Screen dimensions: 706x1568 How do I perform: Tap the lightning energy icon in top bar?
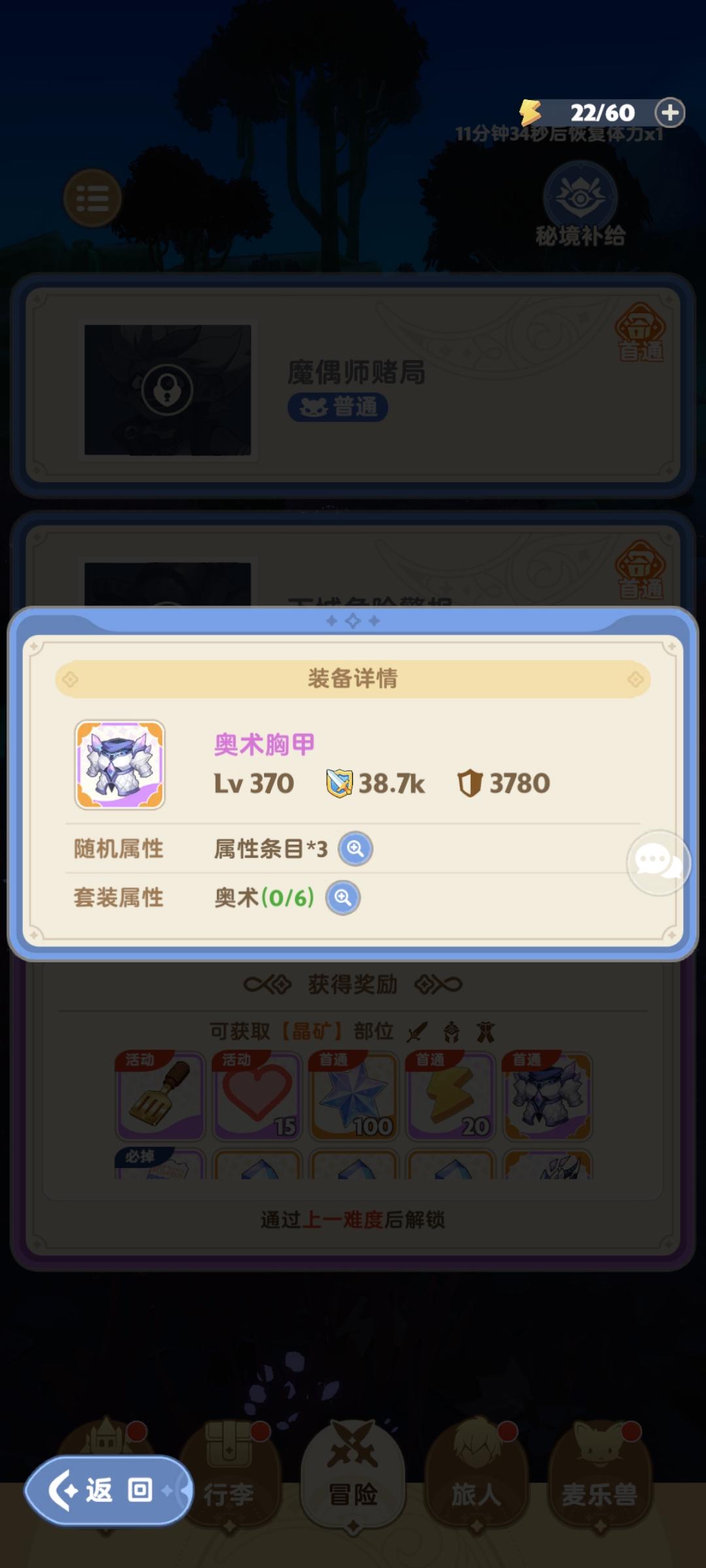click(x=529, y=111)
